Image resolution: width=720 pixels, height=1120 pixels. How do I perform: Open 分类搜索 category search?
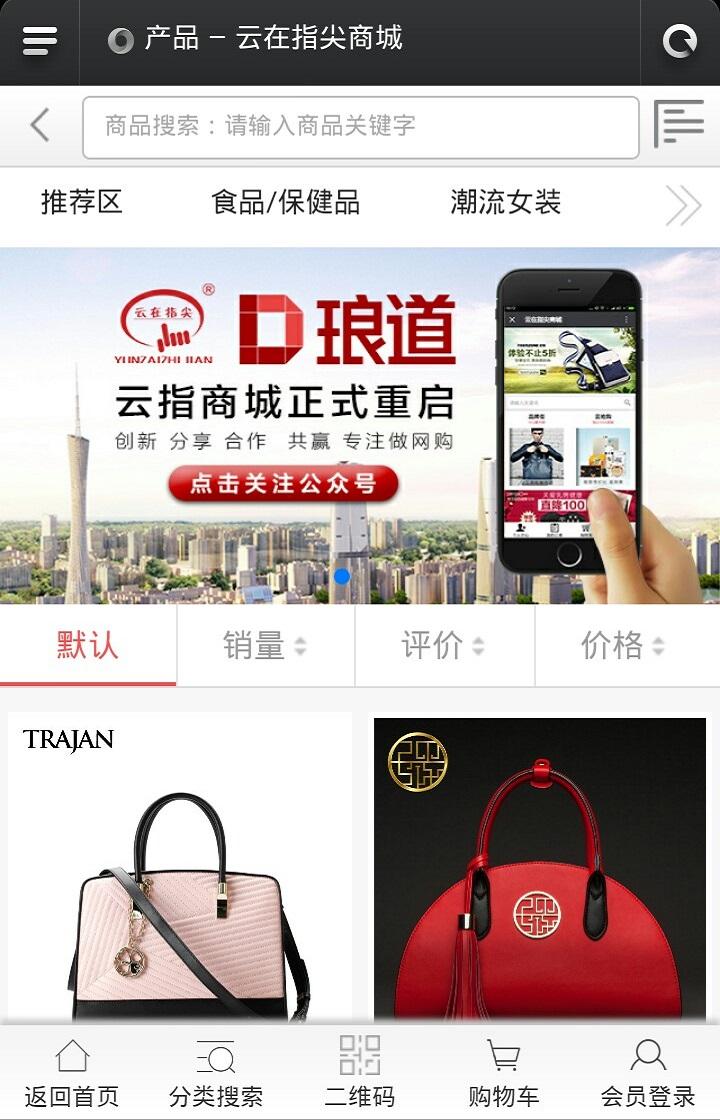point(216,1073)
